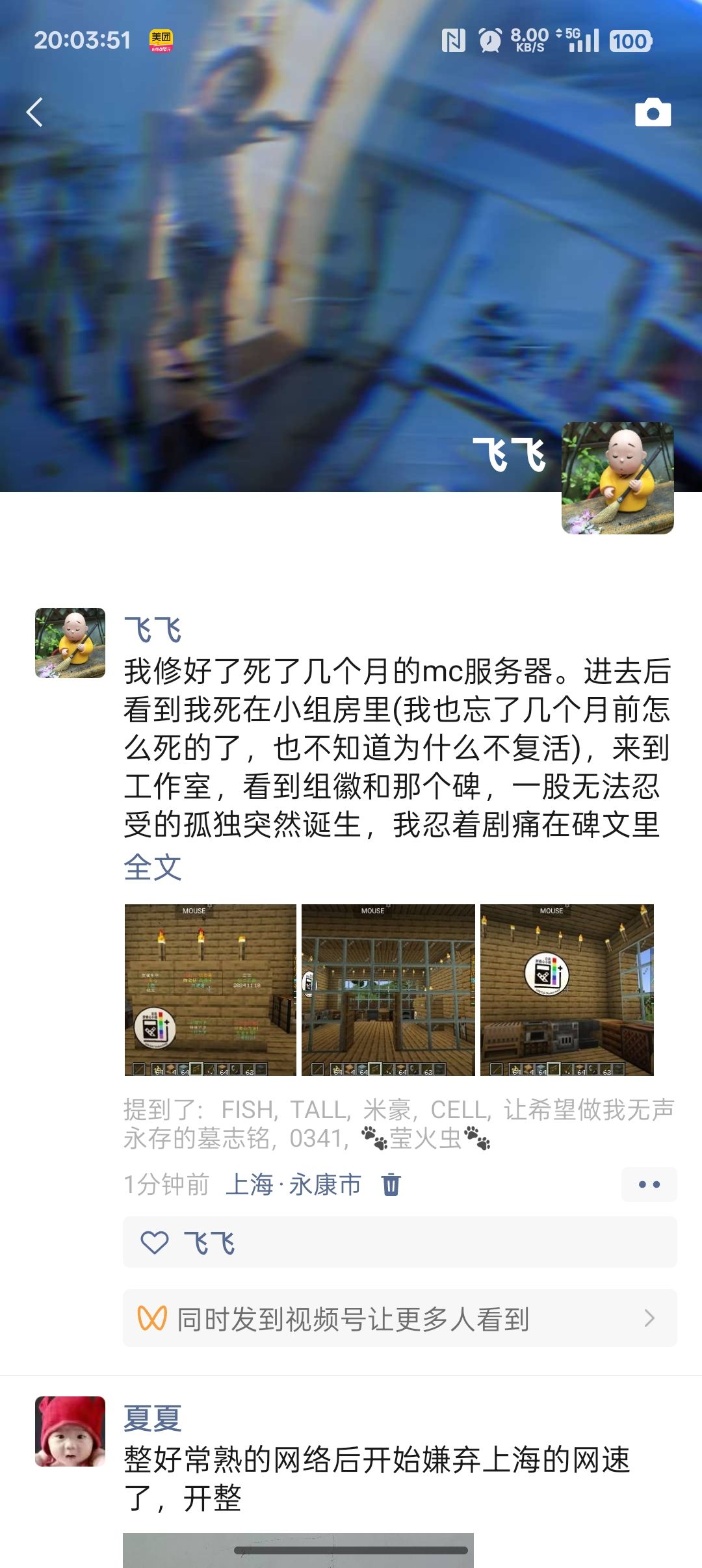Go back using the top-left arrow
The width and height of the screenshot is (702, 1568).
(35, 112)
